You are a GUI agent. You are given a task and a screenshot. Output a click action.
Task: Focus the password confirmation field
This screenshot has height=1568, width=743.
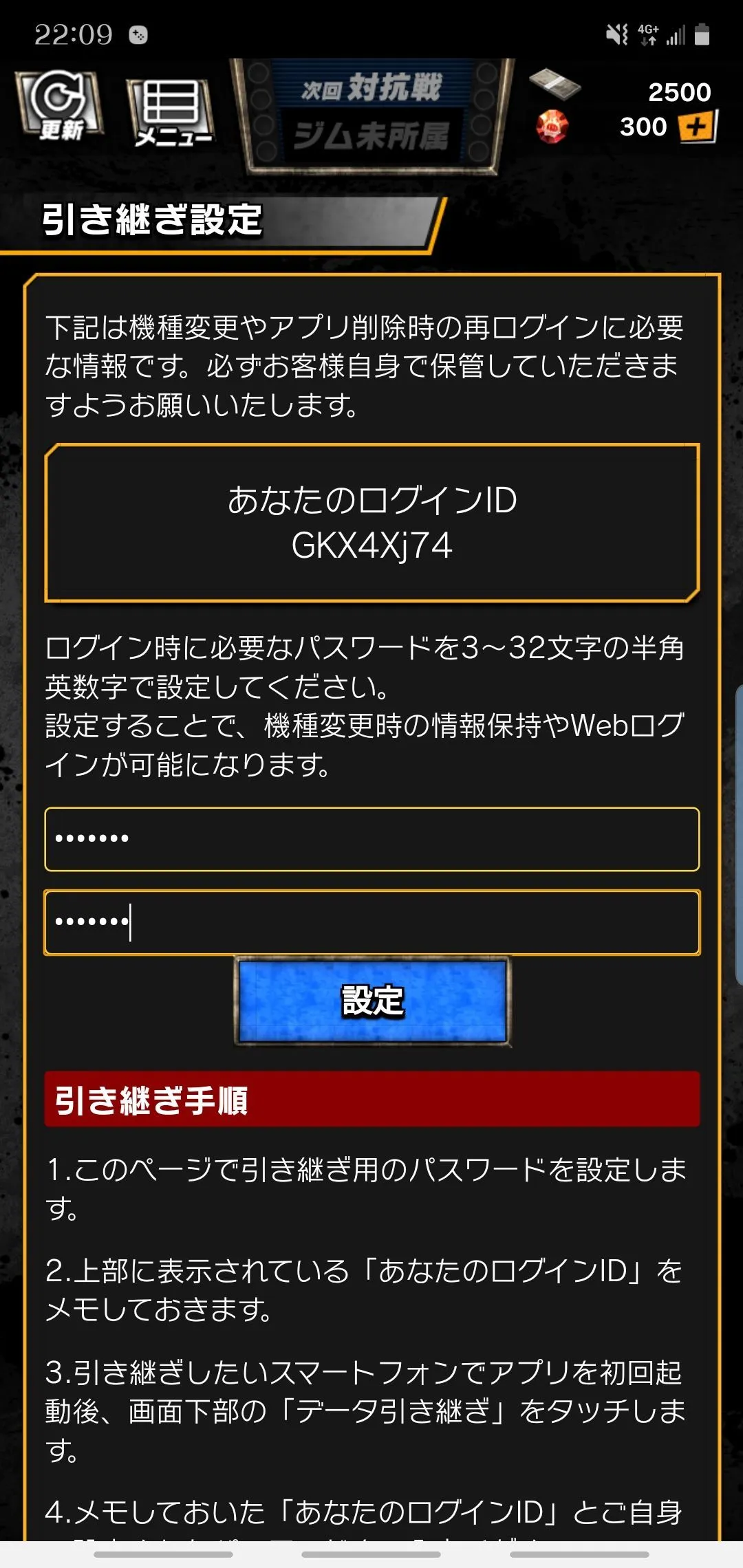pyautogui.click(x=371, y=922)
